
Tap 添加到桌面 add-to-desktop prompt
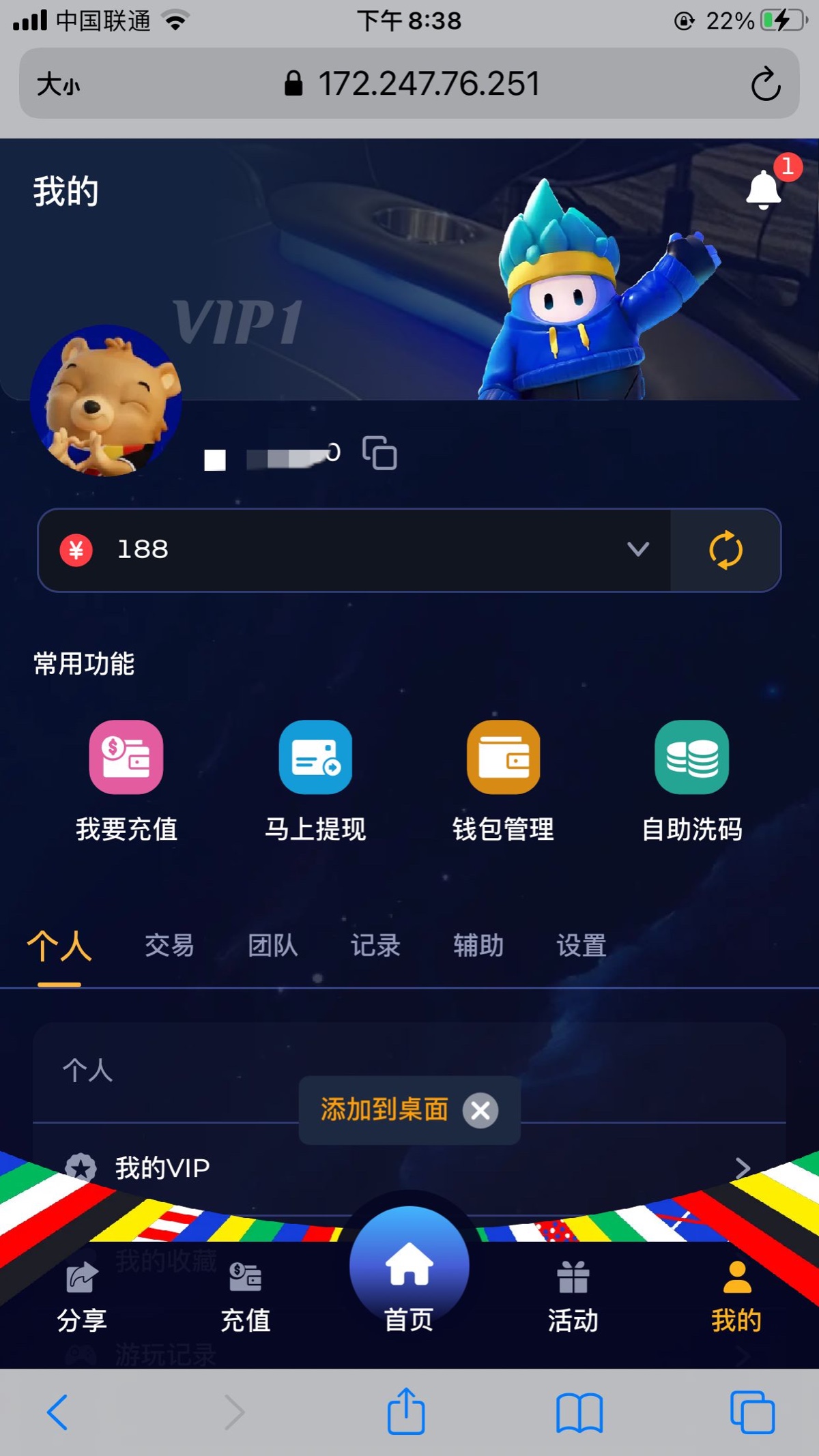coord(384,1110)
